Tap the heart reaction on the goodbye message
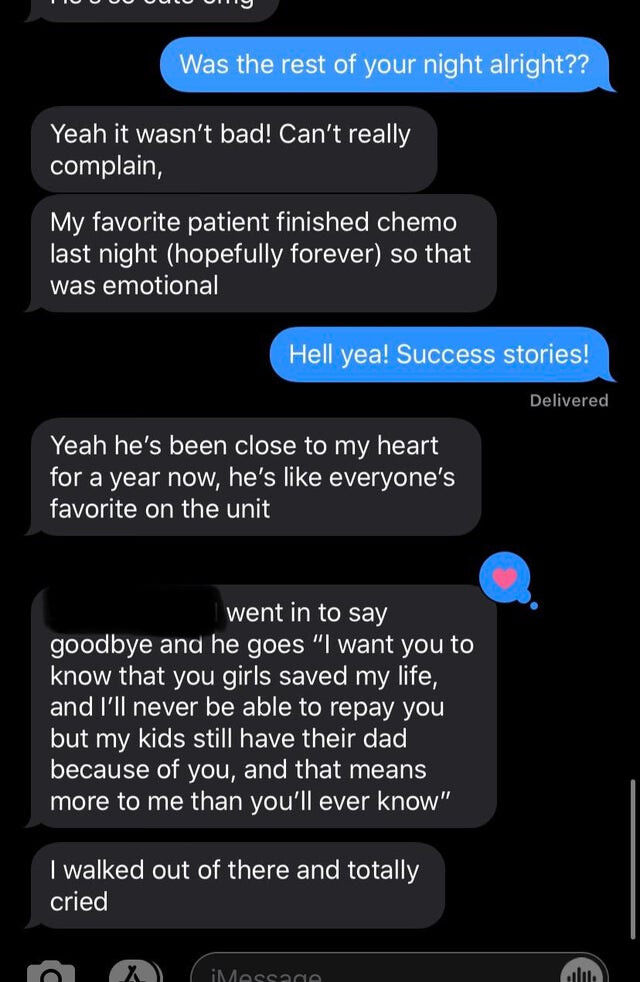This screenshot has width=640, height=982. click(x=506, y=578)
